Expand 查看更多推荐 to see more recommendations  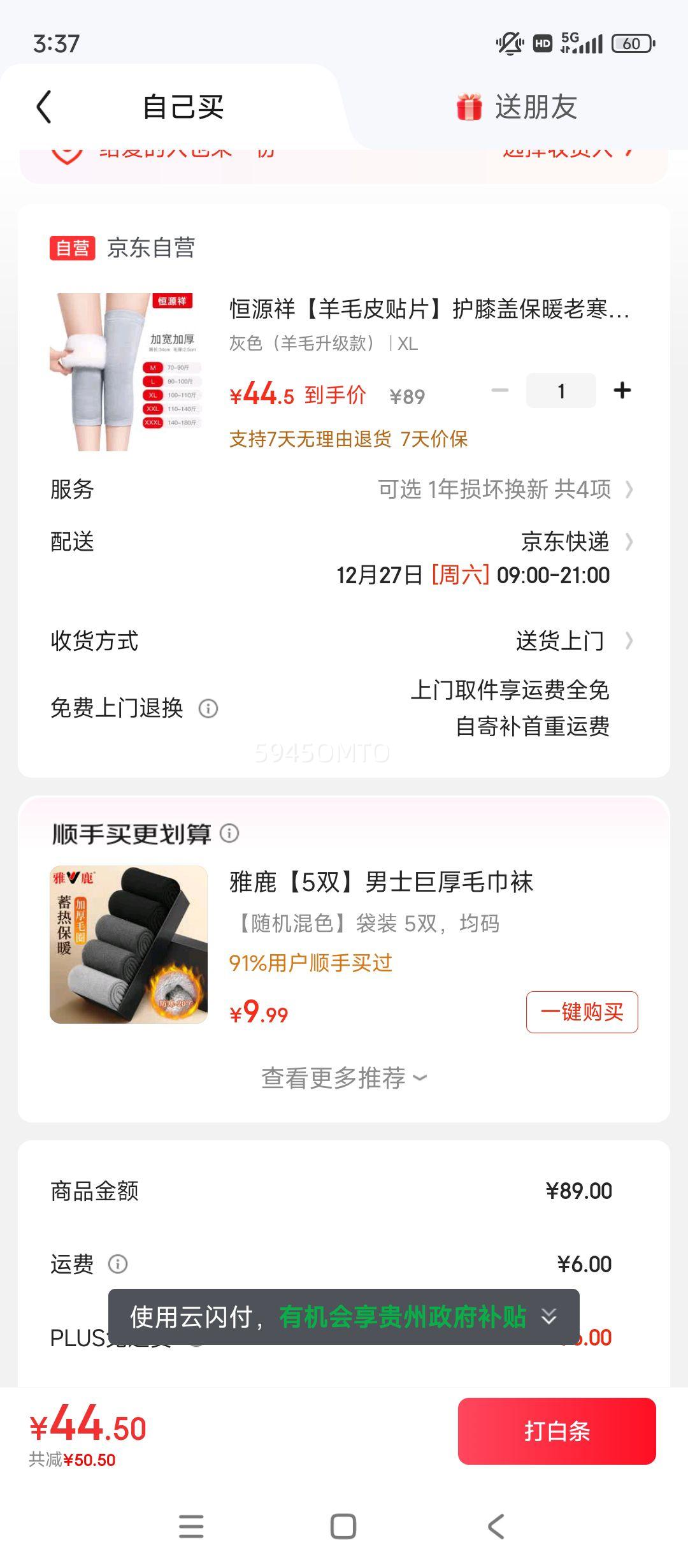click(342, 1078)
